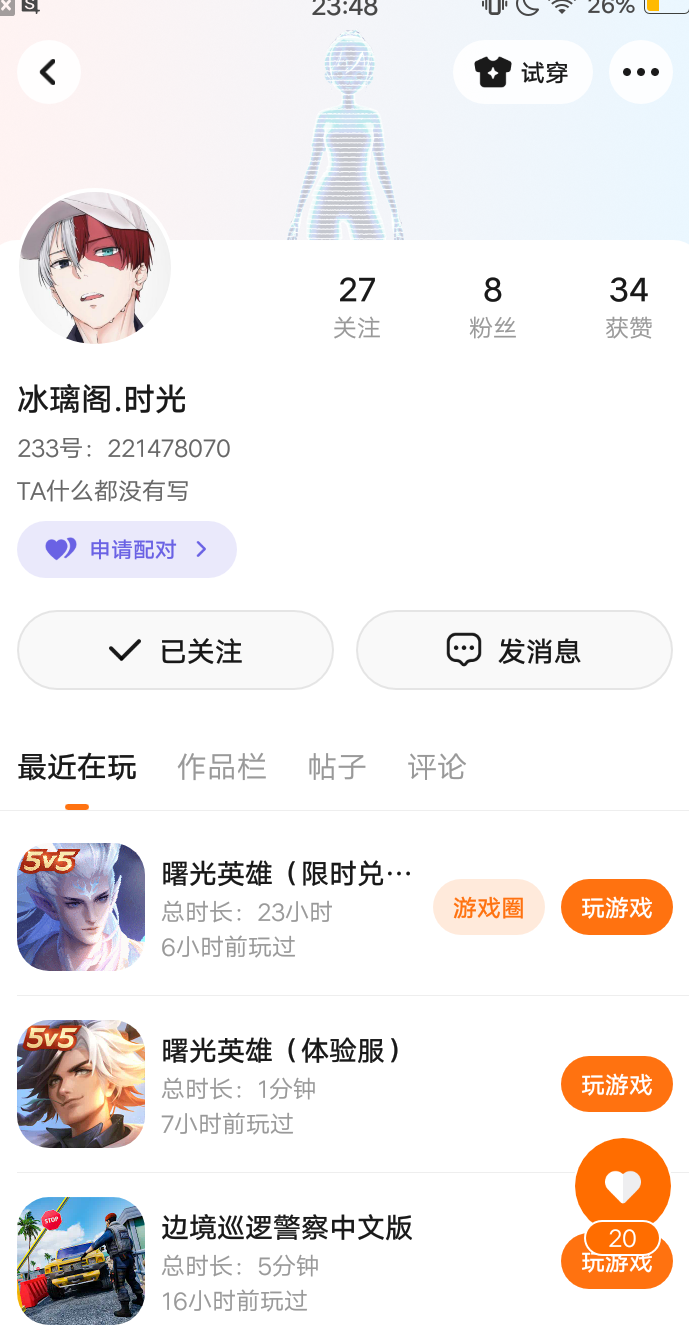Open the profile avatar of 冰璃阁.时光
Viewport: 689px width, 1335px height.
click(x=95, y=267)
